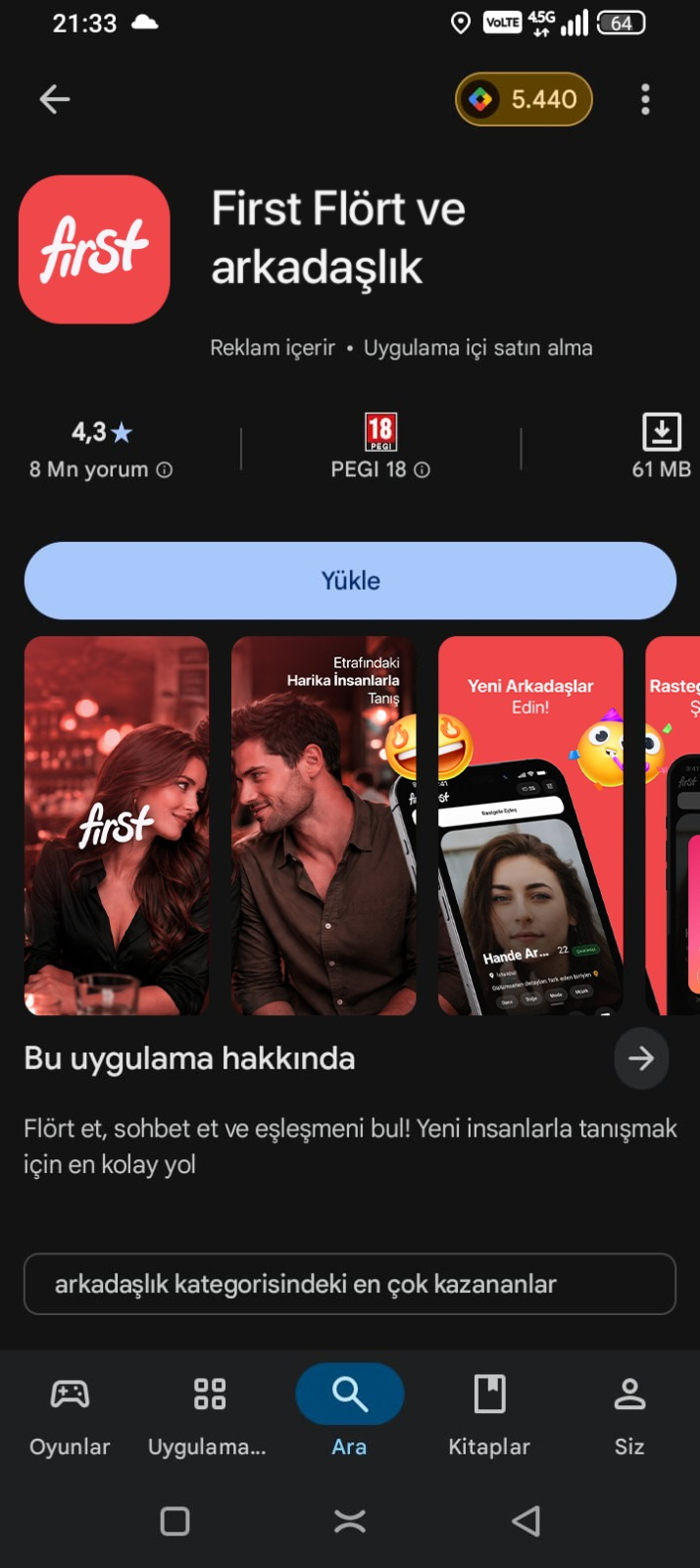
Task: Switch to the Uygulamalar tab
Action: [208, 1413]
